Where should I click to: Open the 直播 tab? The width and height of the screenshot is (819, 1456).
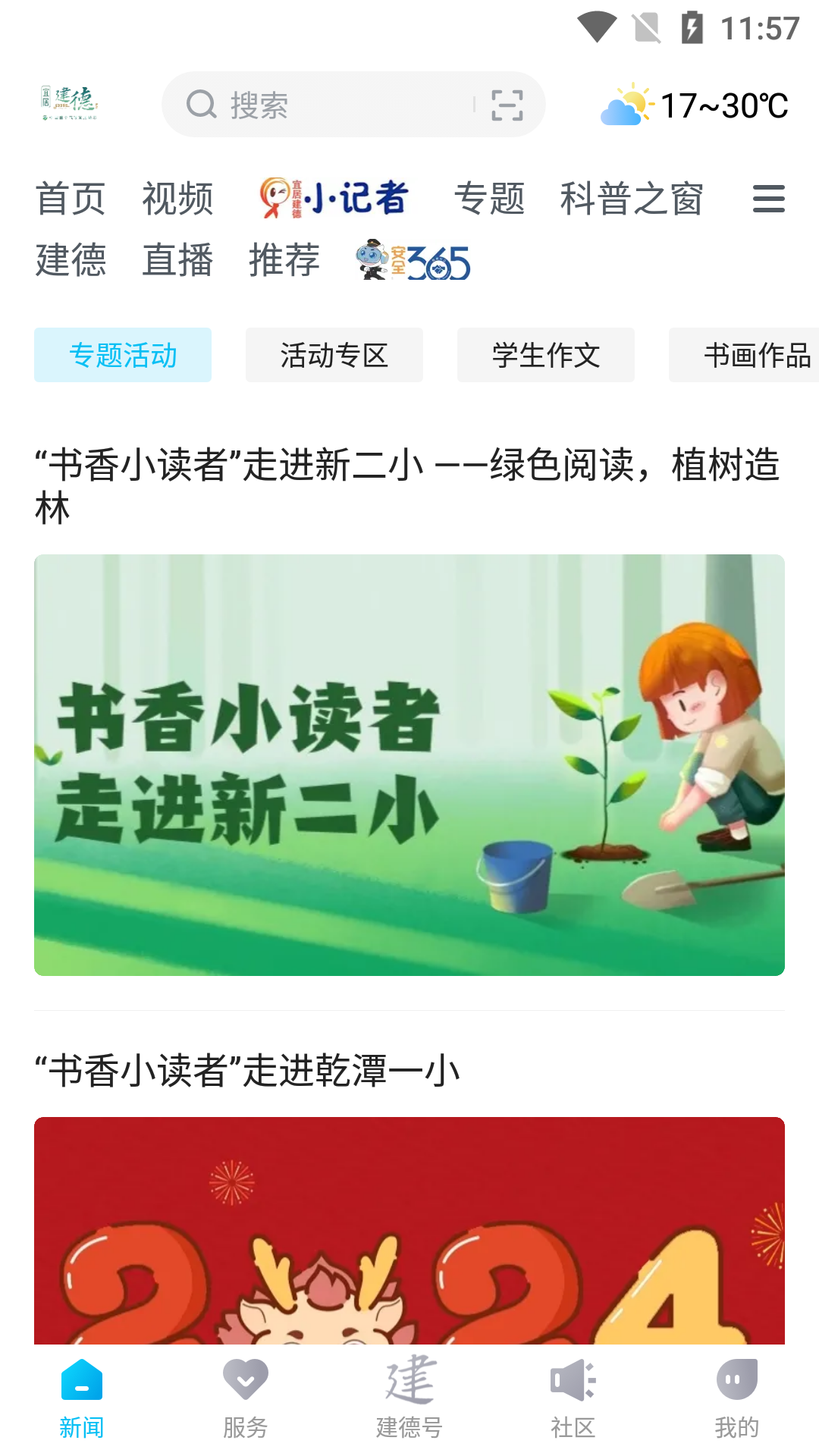pos(177,260)
